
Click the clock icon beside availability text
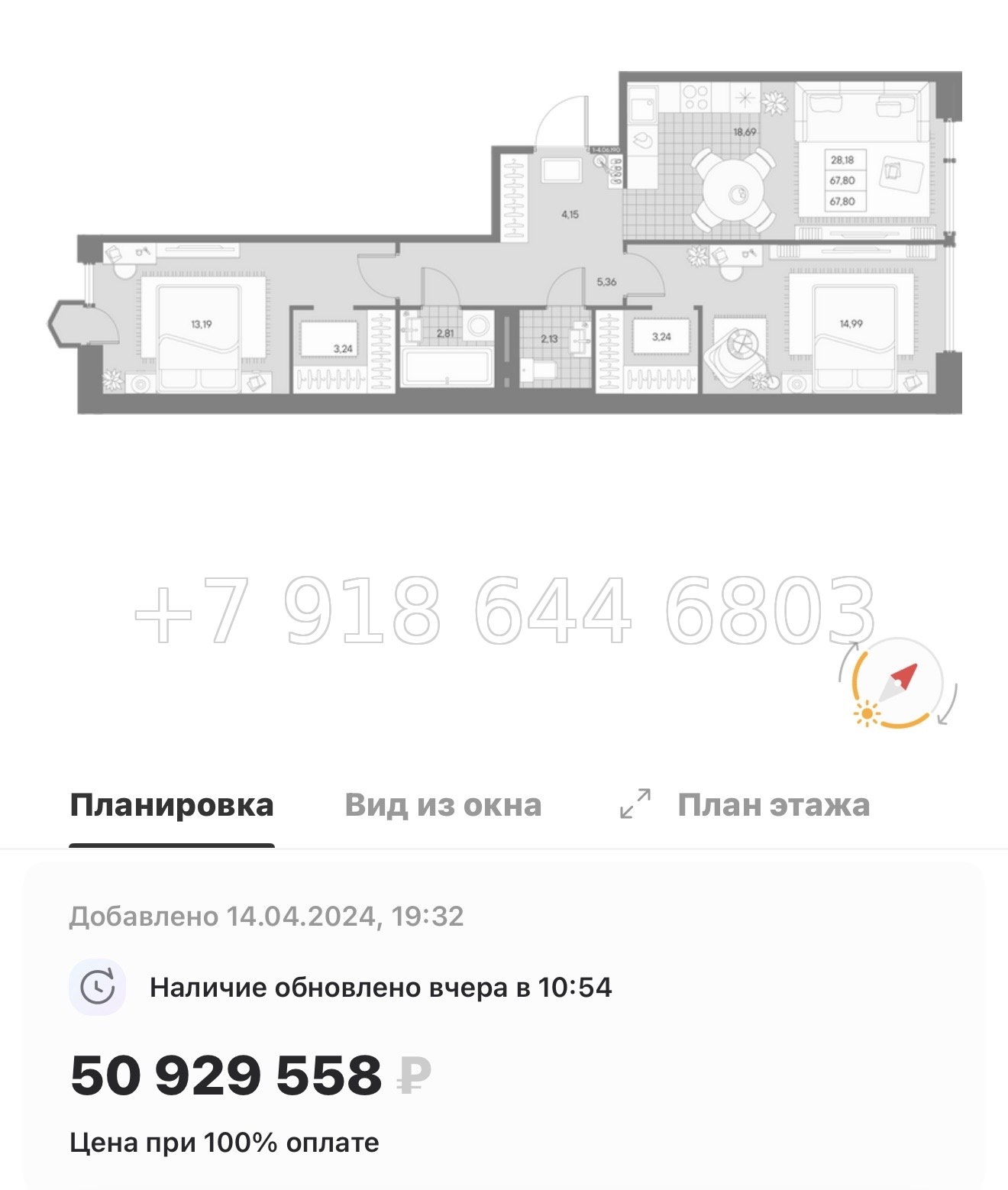coord(100,986)
